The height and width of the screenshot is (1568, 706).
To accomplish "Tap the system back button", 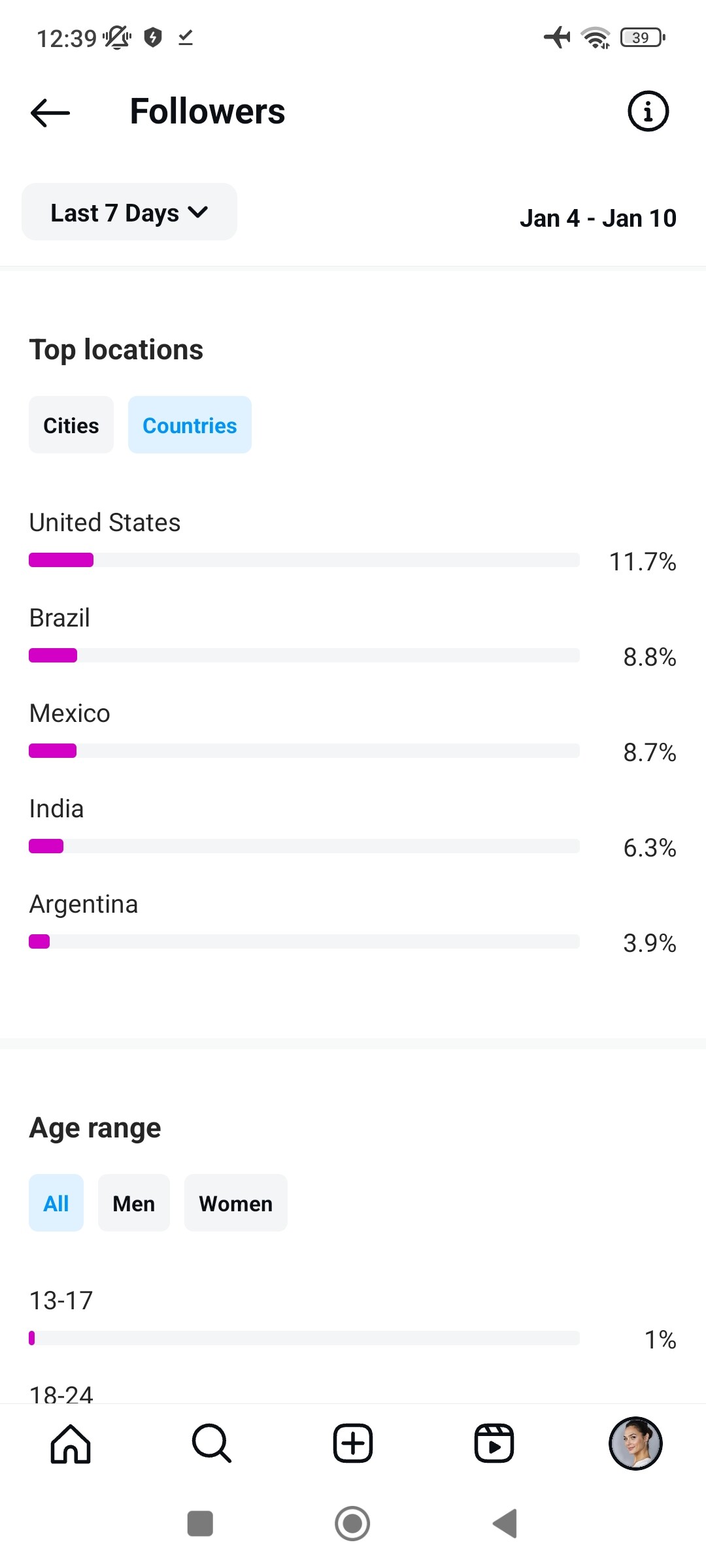I will (x=505, y=1524).
